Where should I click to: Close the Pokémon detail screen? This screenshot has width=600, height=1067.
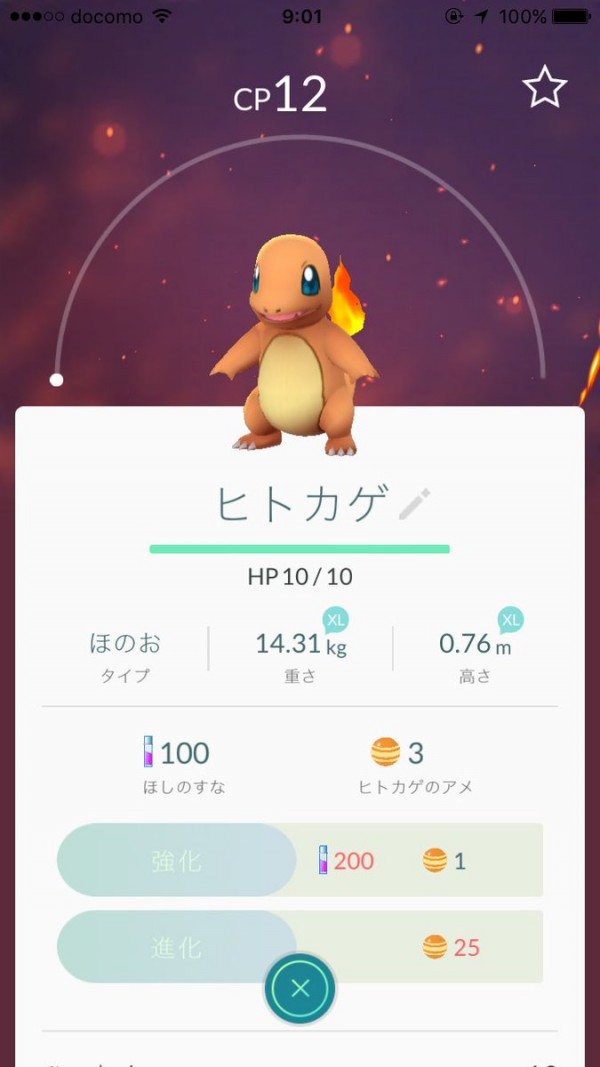(300, 989)
